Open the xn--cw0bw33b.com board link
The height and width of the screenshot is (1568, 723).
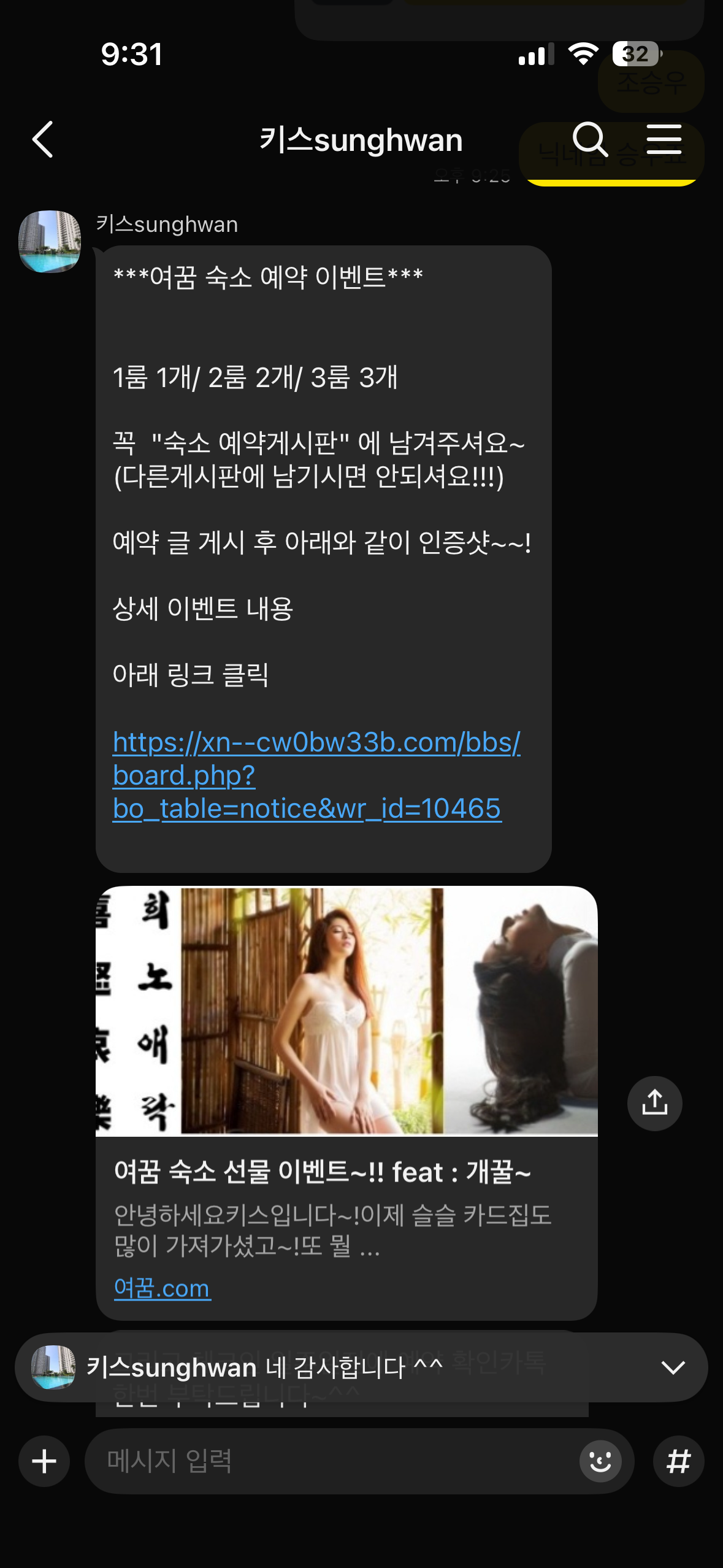pyautogui.click(x=307, y=775)
